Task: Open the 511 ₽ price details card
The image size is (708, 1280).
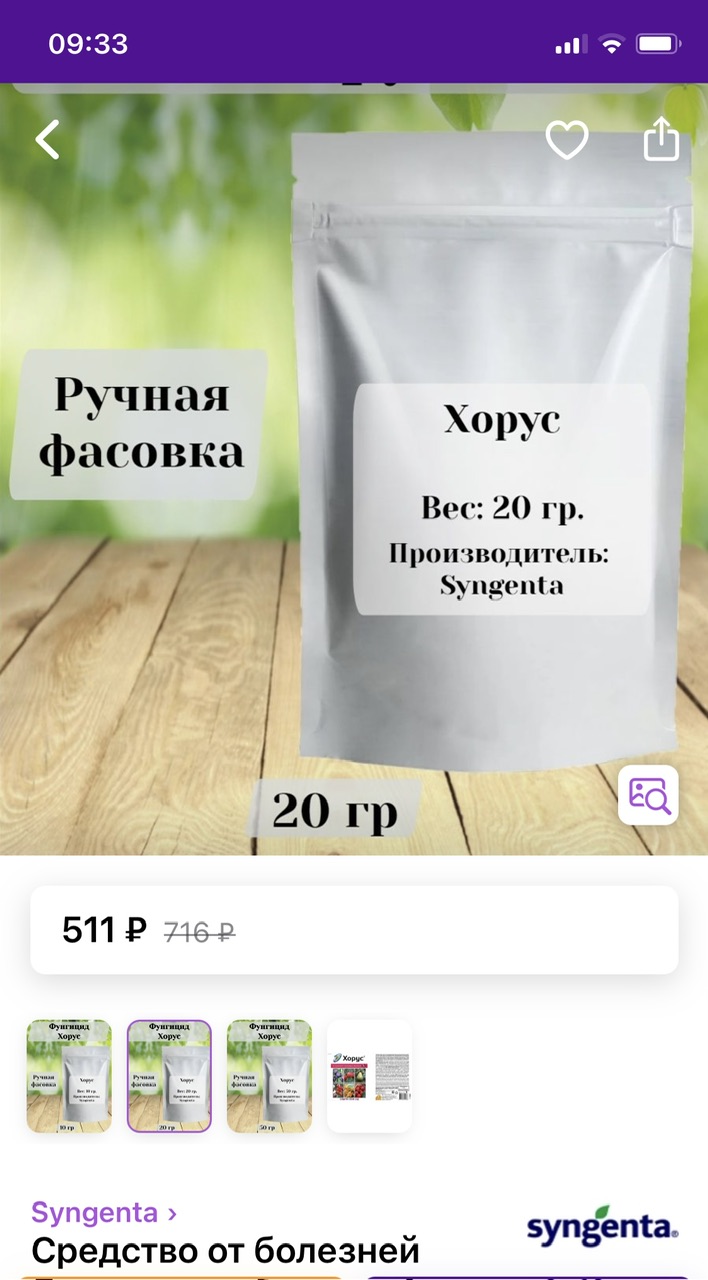Action: 354,930
